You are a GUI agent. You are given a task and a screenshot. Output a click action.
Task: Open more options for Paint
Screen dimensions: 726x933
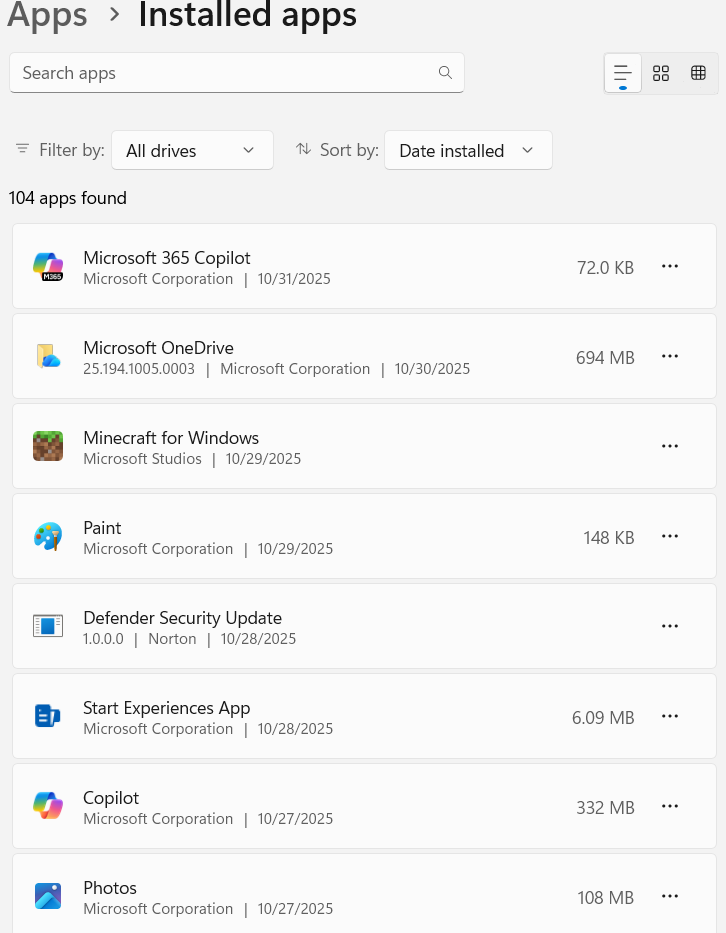pyautogui.click(x=670, y=536)
